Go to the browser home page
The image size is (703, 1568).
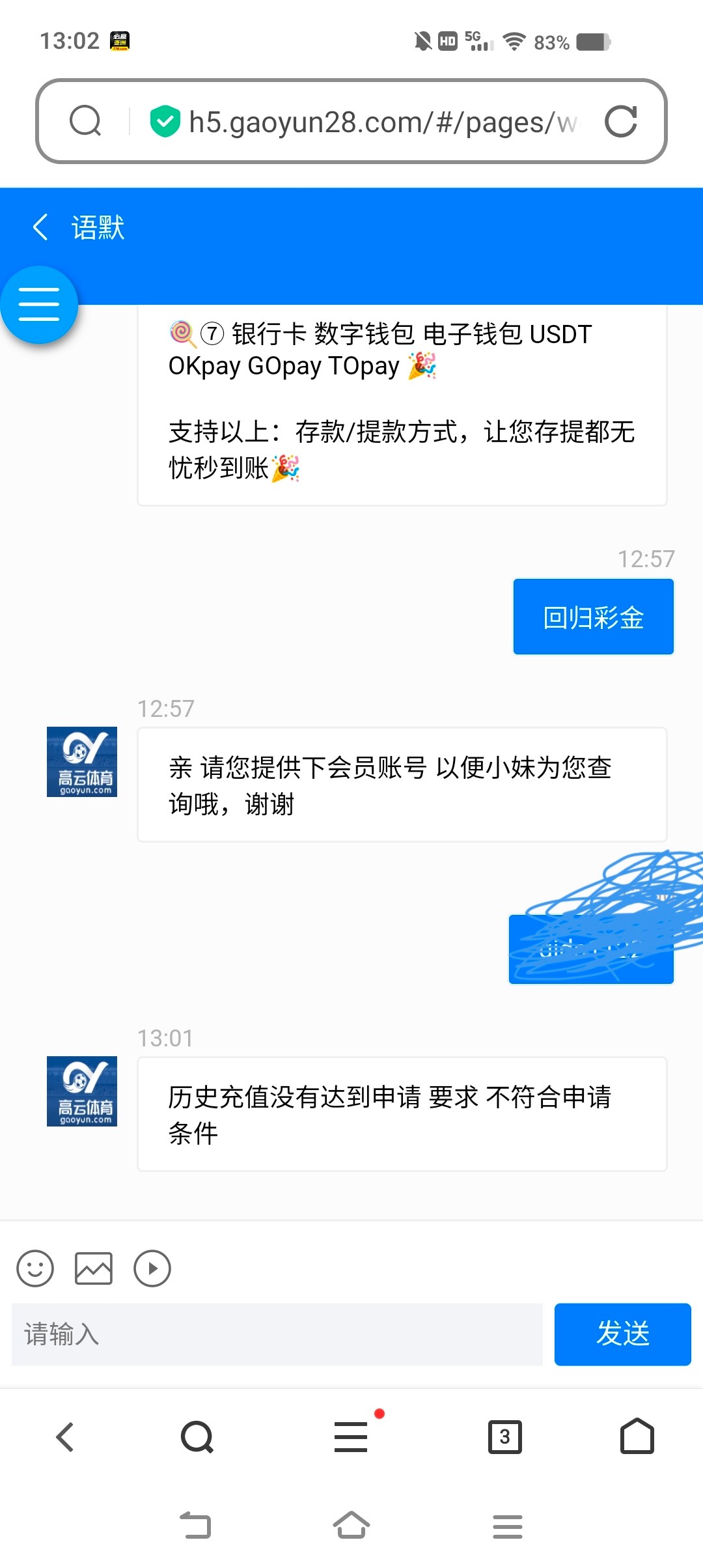coord(637,1437)
